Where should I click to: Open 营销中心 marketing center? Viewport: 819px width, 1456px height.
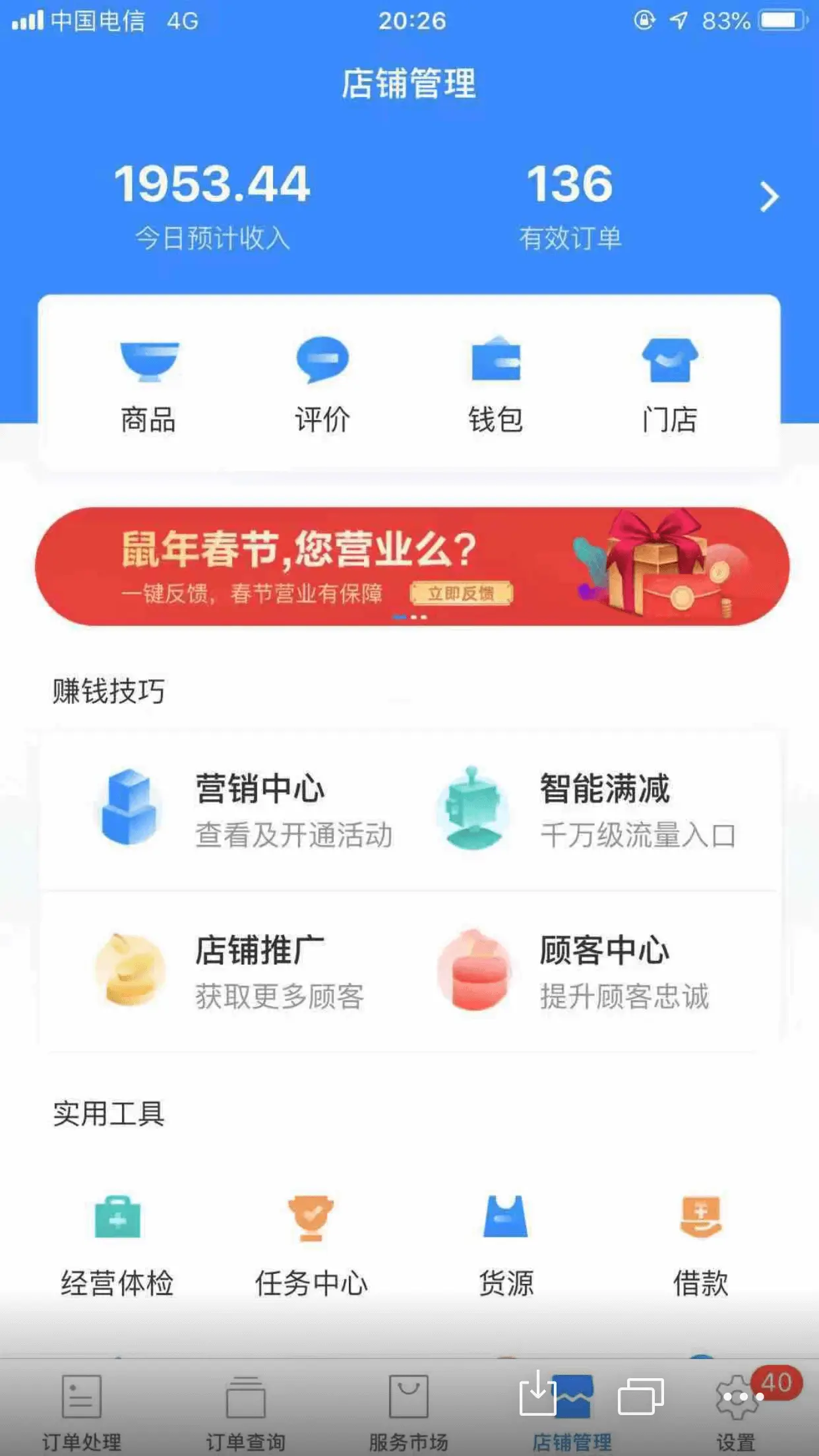pos(244,809)
